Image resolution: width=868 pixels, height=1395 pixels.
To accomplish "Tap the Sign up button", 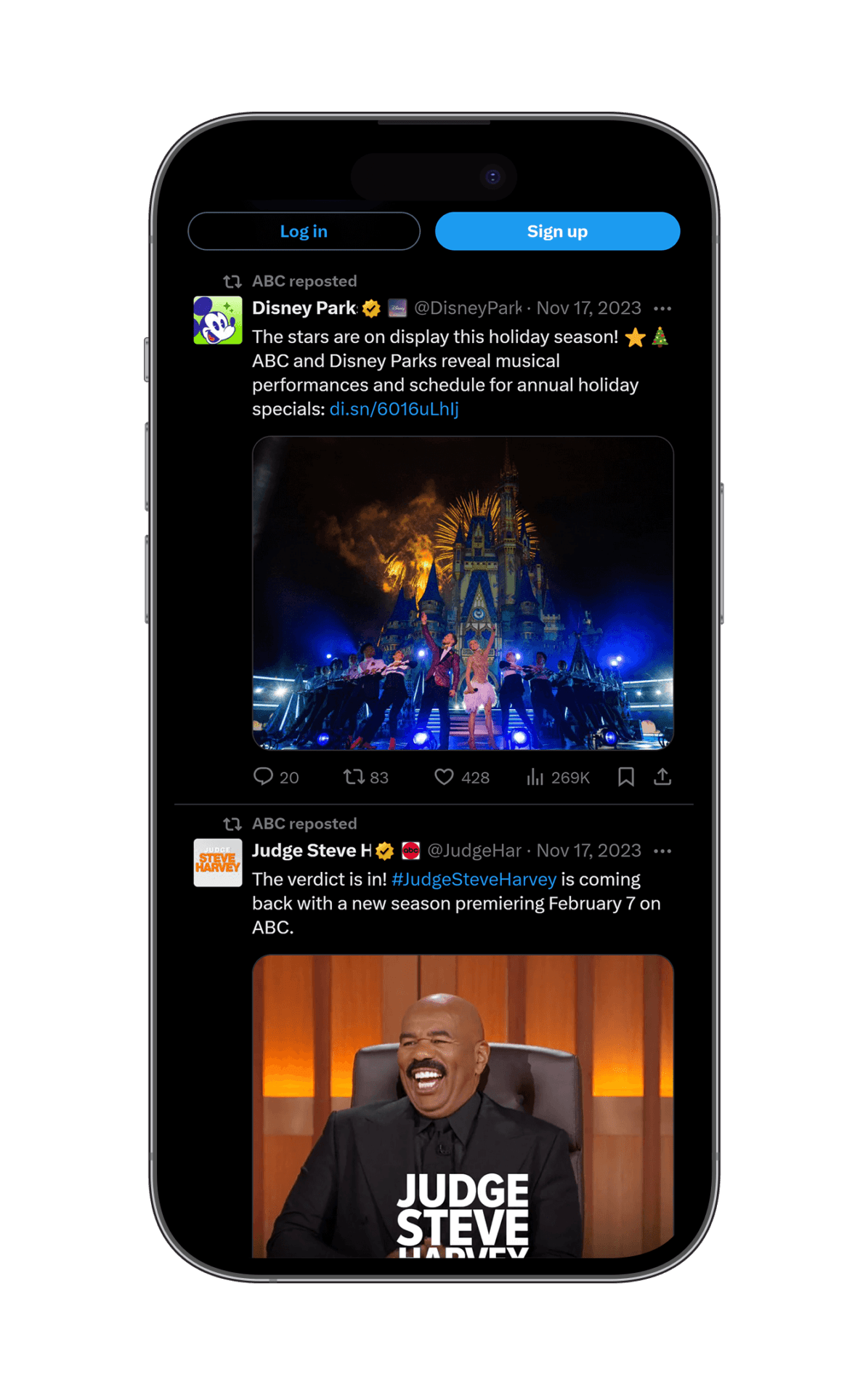I will [x=557, y=231].
